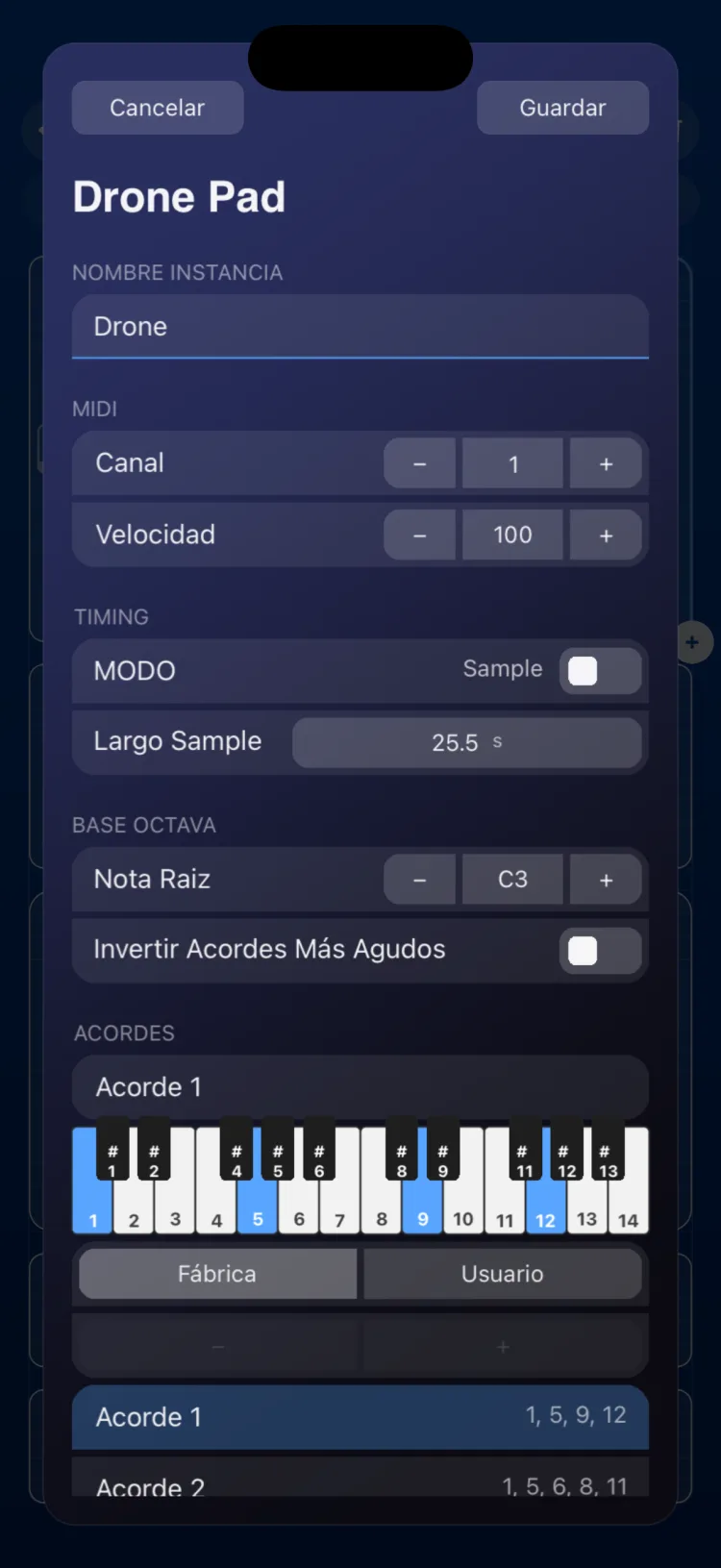Tap black piano key #6

[x=319, y=1150]
